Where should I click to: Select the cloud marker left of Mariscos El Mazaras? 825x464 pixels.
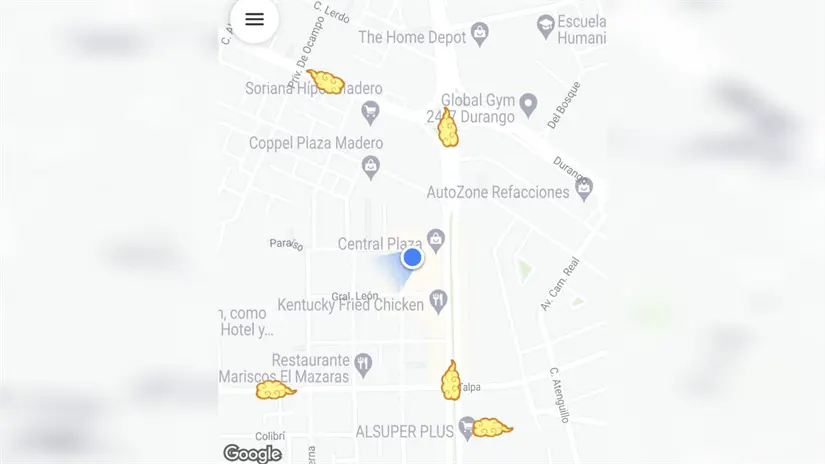pyautogui.click(x=276, y=390)
